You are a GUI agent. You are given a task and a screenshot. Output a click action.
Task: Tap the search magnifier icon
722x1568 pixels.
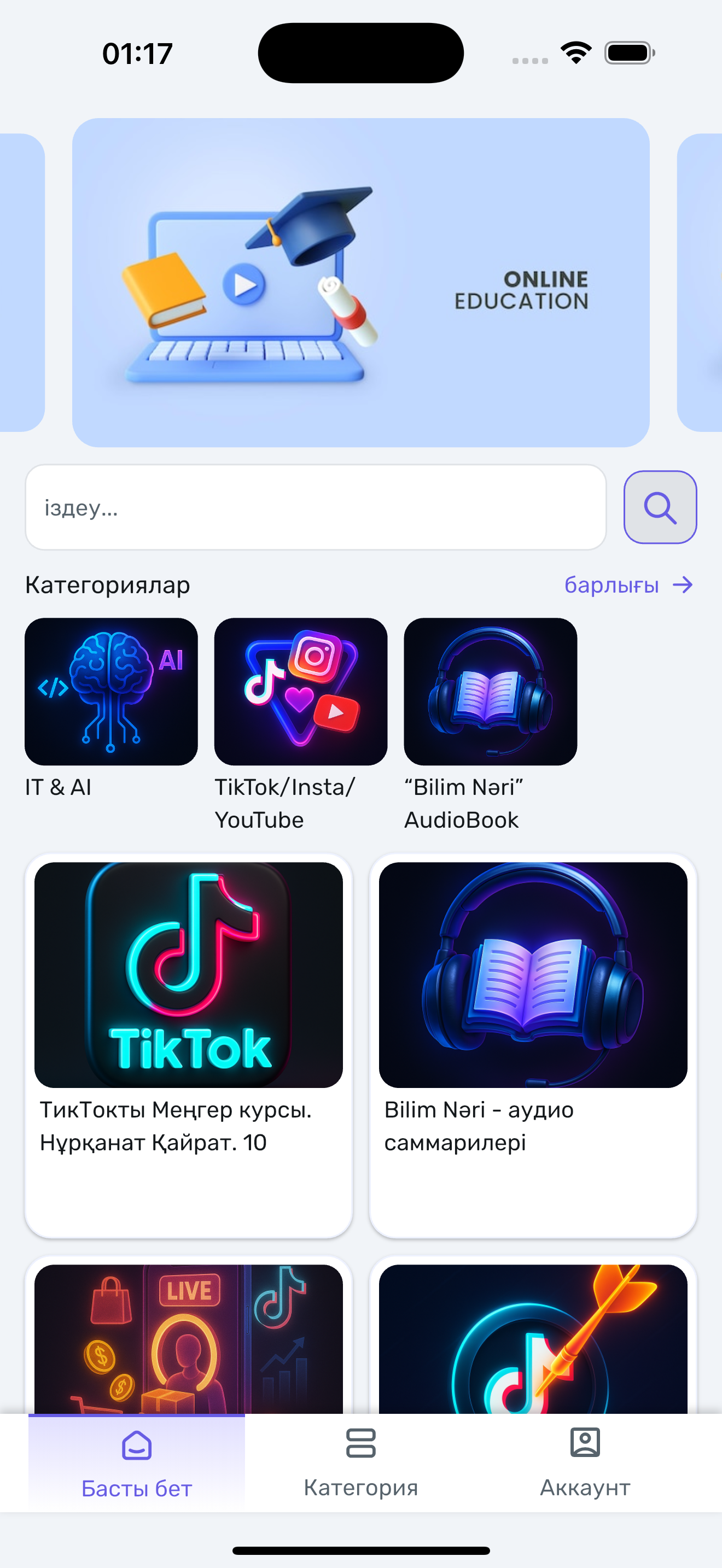[660, 508]
